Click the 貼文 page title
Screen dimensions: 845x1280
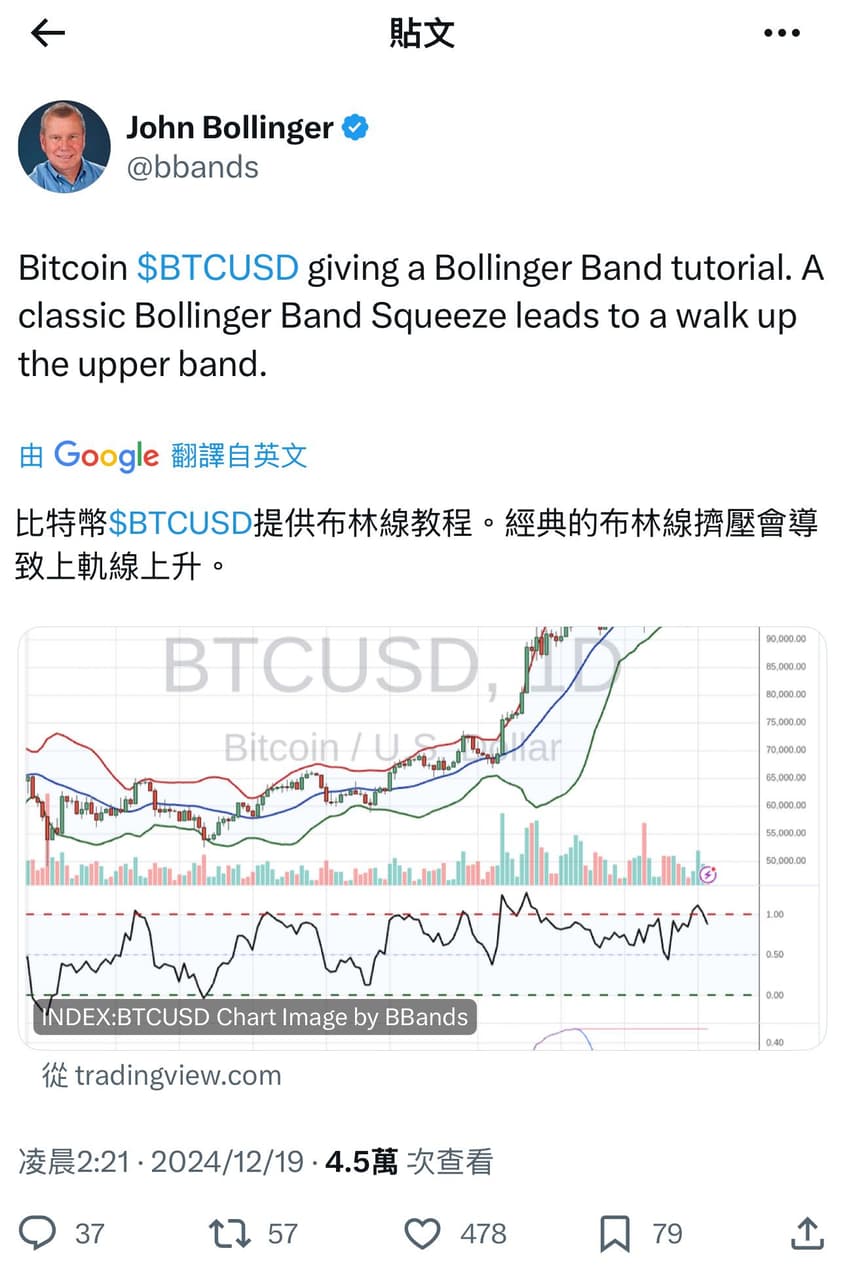[422, 33]
